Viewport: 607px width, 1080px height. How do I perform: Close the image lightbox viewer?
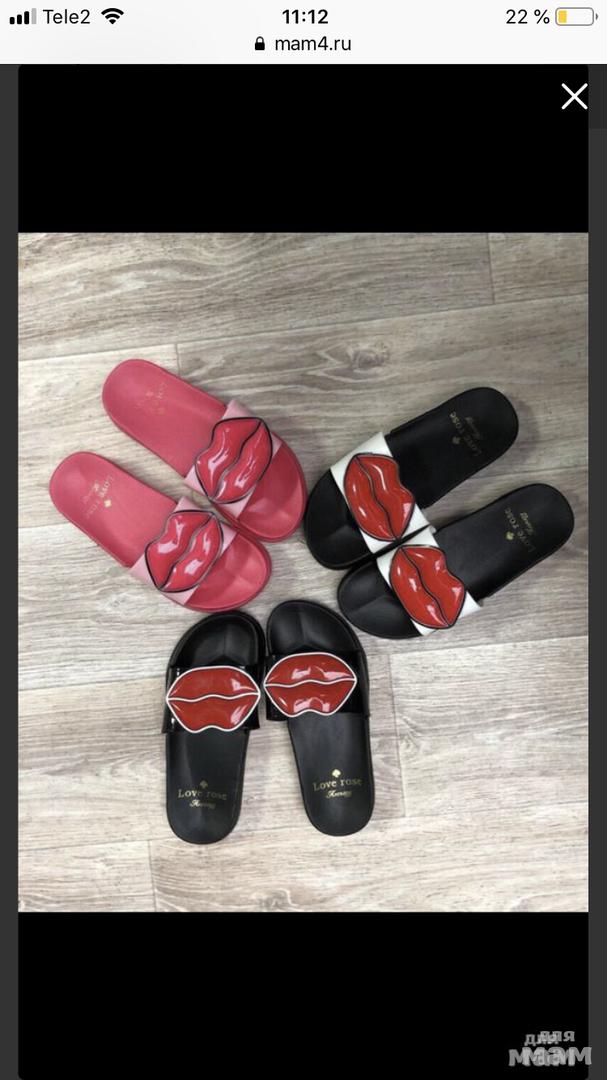tap(574, 97)
